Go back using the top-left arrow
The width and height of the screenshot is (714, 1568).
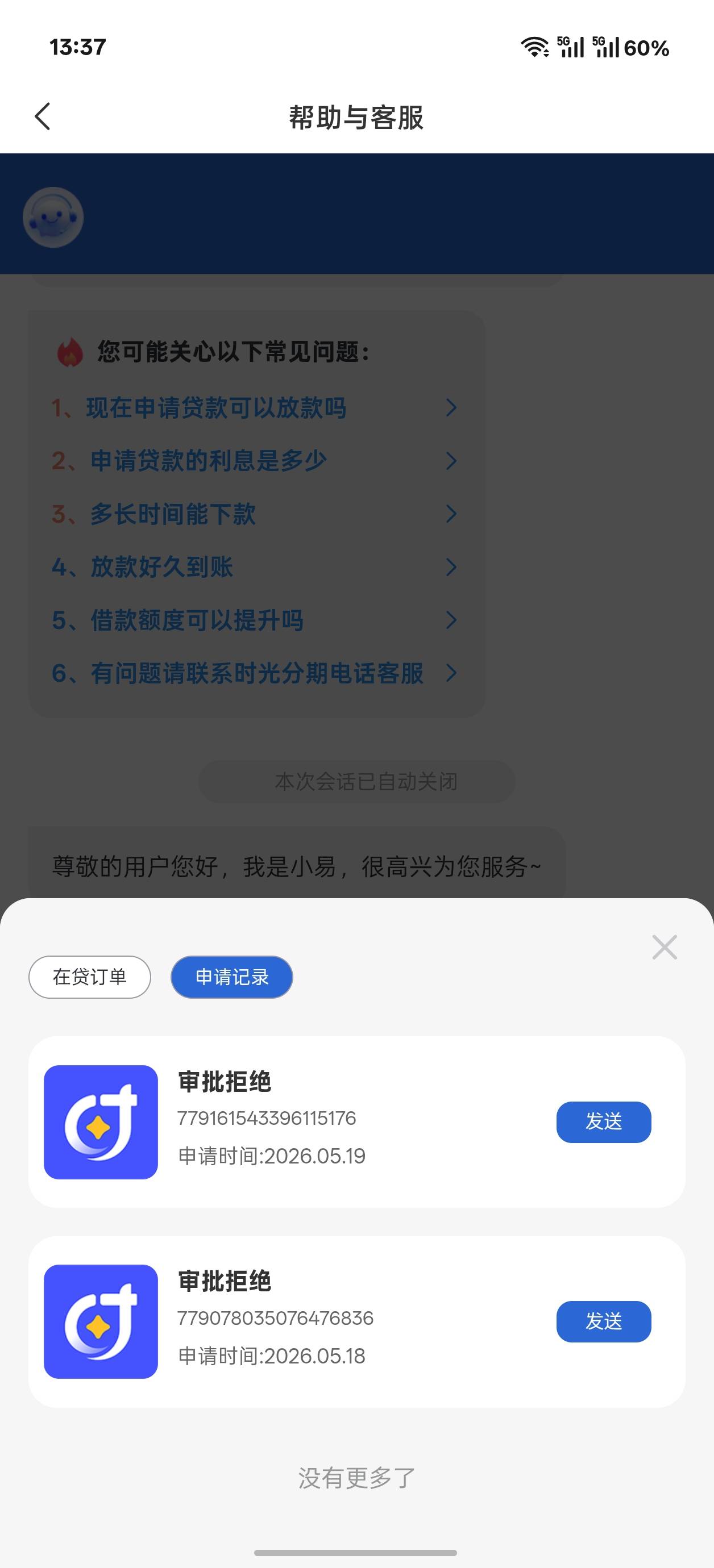pyautogui.click(x=42, y=116)
